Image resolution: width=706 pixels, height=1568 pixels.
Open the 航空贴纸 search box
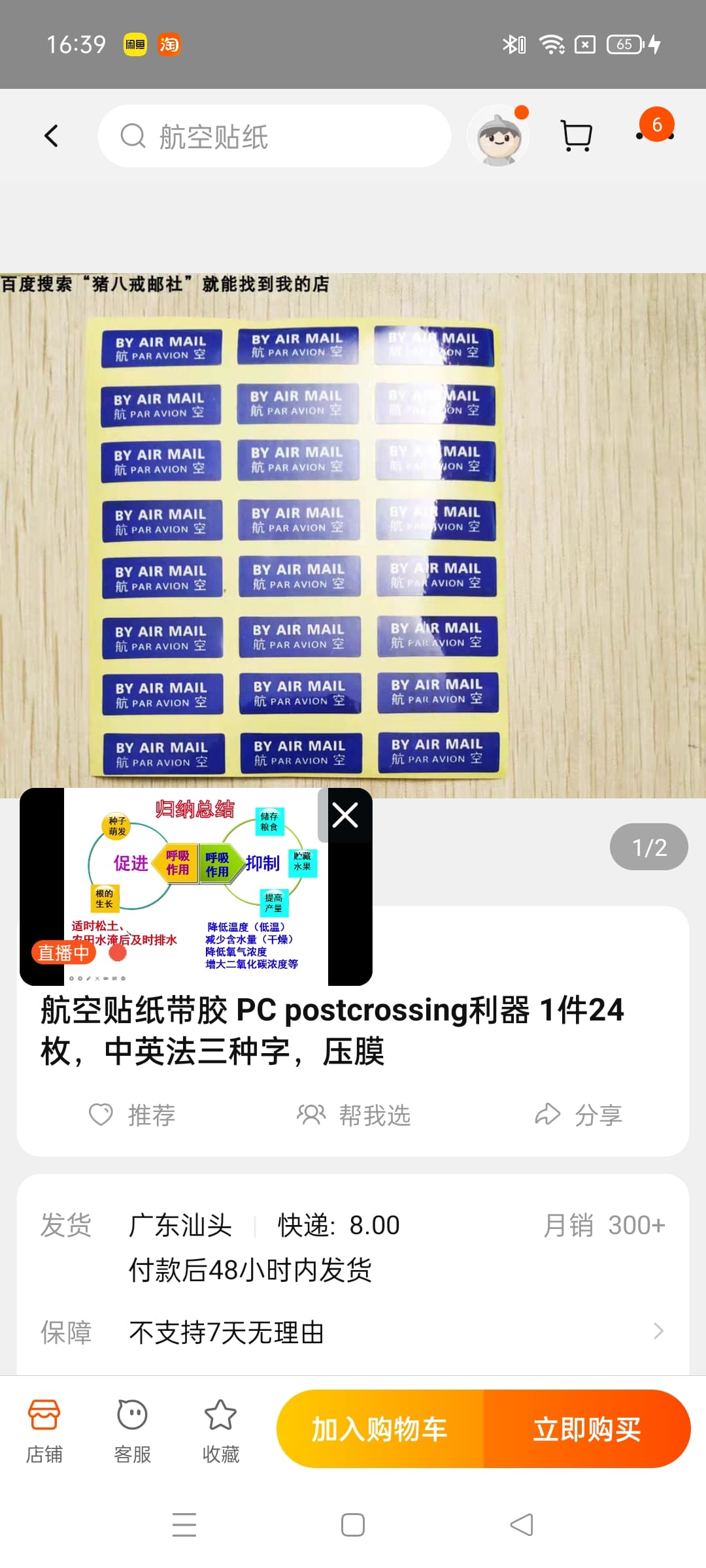pyautogui.click(x=275, y=136)
